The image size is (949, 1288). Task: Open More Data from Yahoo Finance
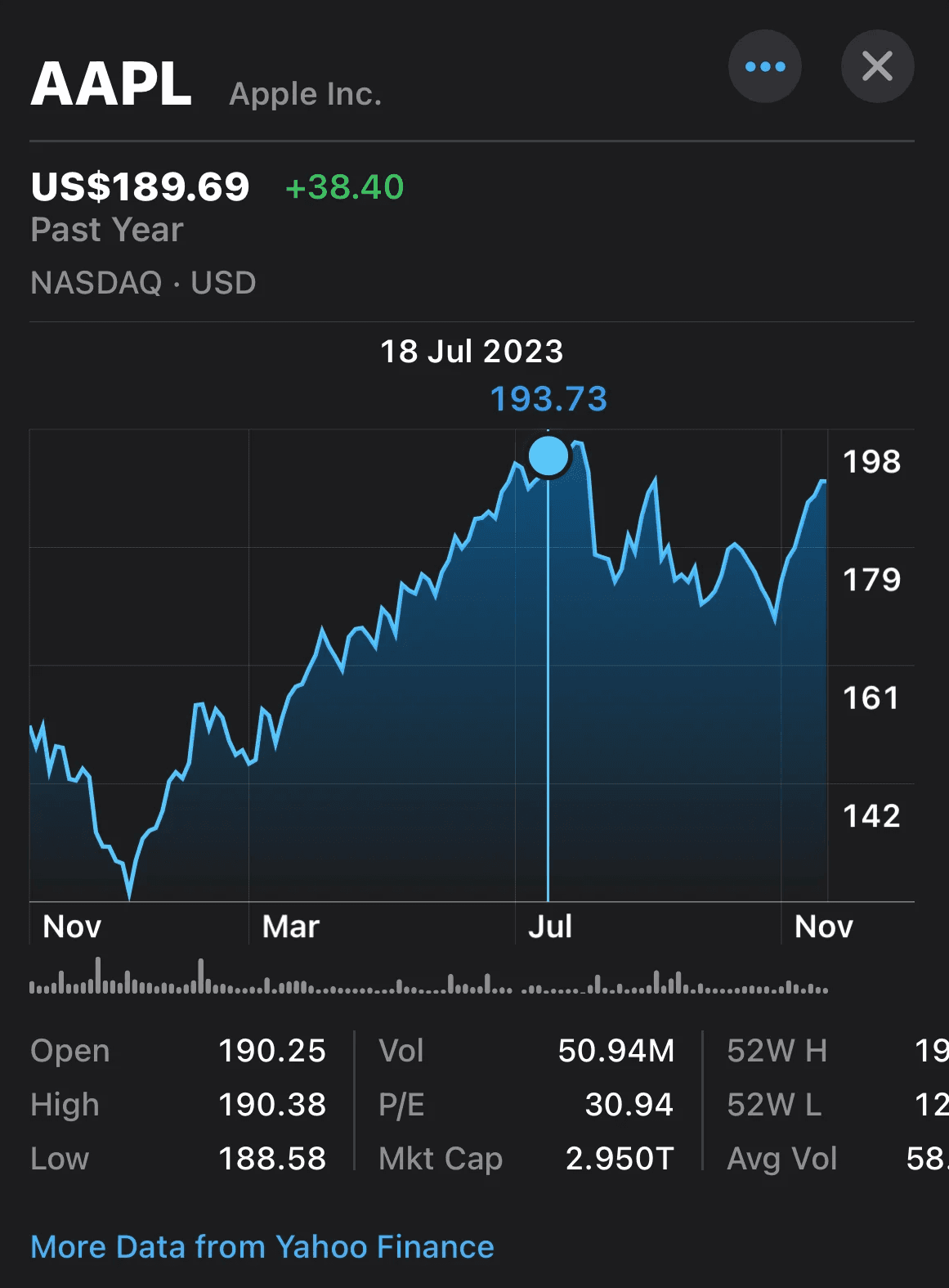pos(262,1247)
